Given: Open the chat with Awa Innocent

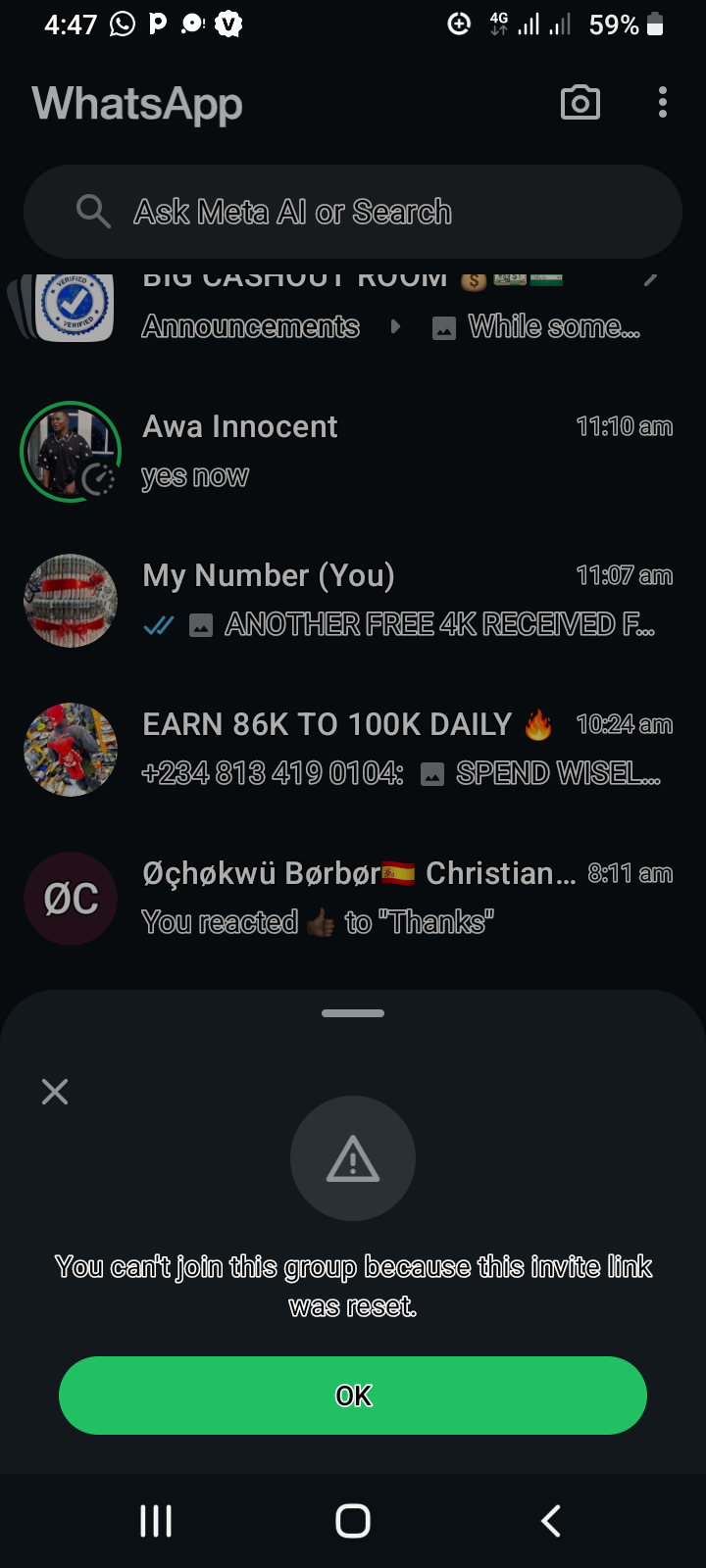Looking at the screenshot, I should tap(392, 452).
